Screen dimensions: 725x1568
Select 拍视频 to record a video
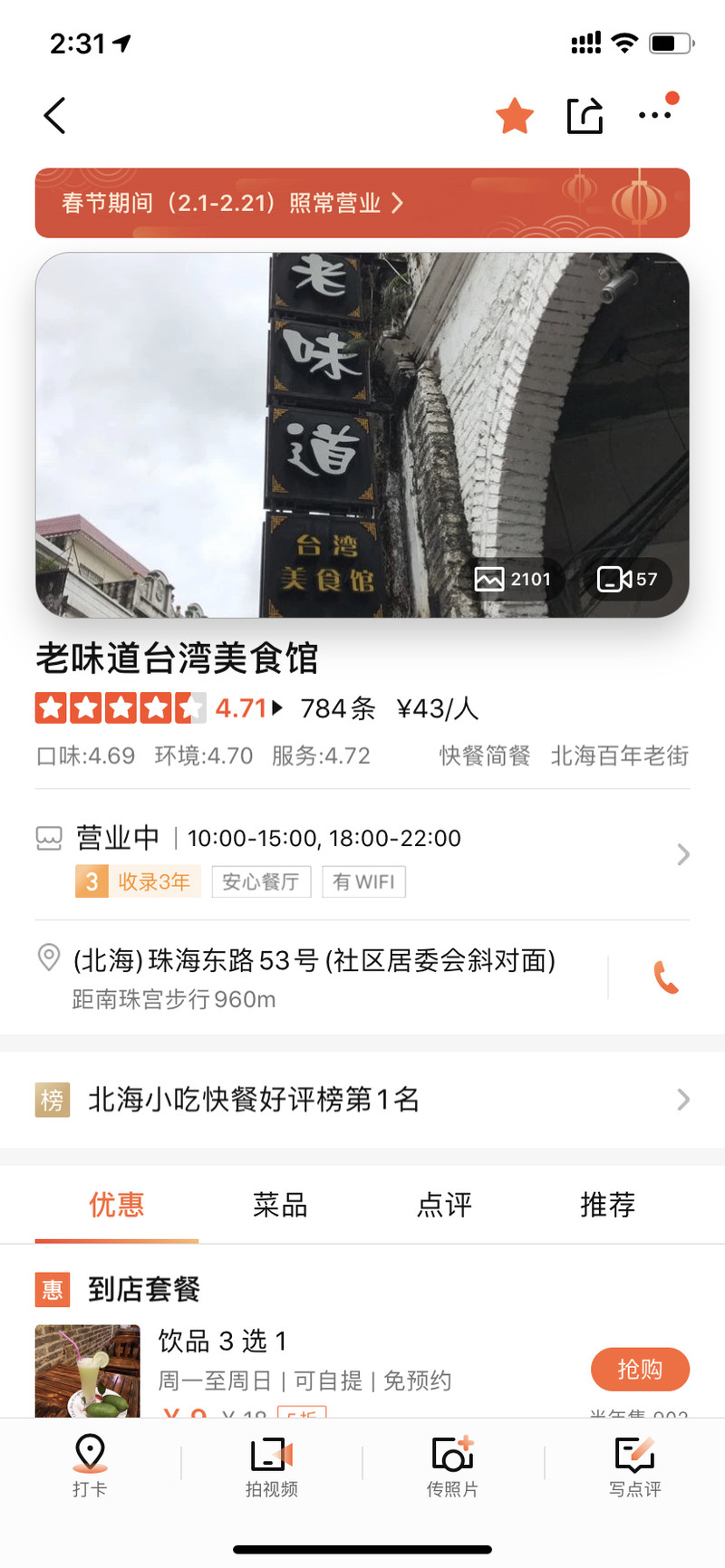pyautogui.click(x=272, y=1465)
